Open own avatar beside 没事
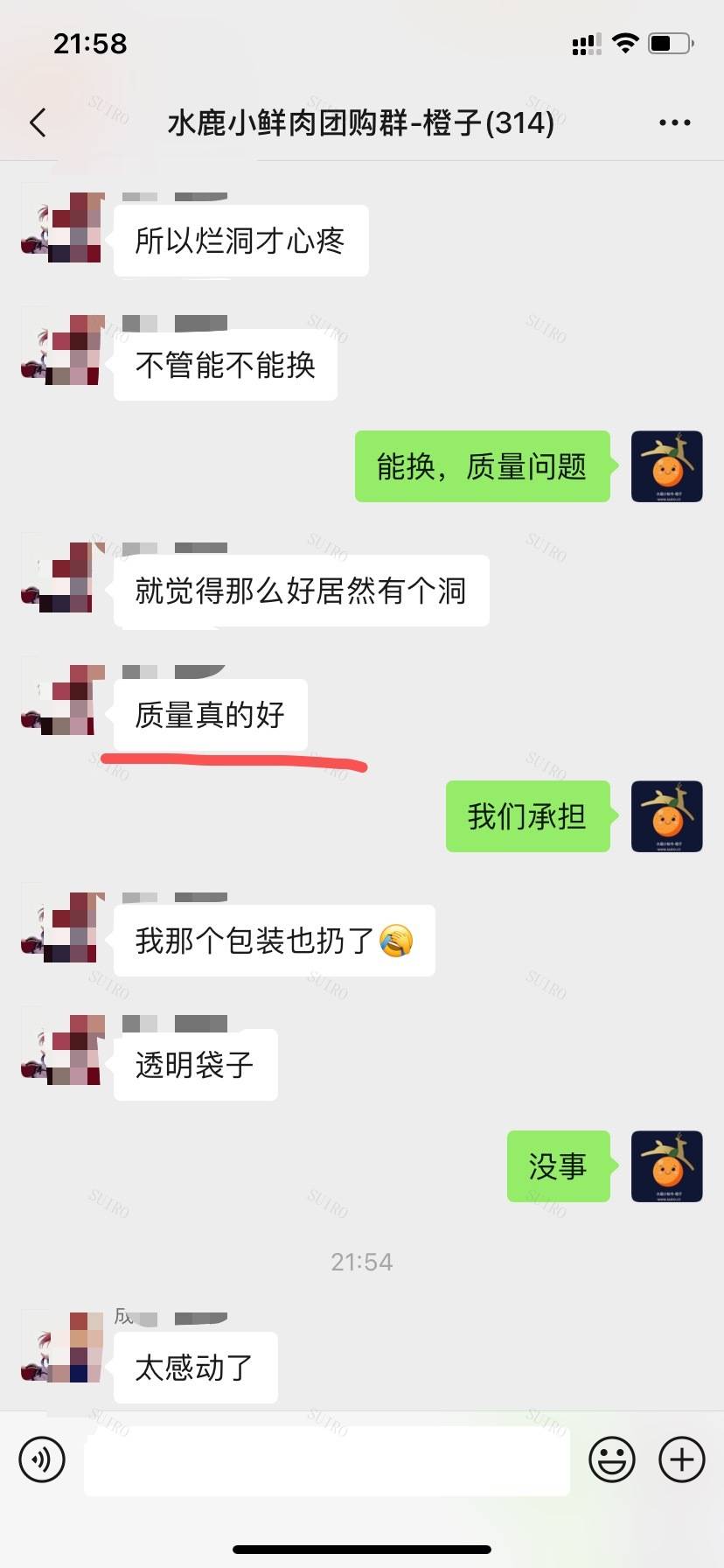This screenshot has height=1568, width=724. point(666,1166)
